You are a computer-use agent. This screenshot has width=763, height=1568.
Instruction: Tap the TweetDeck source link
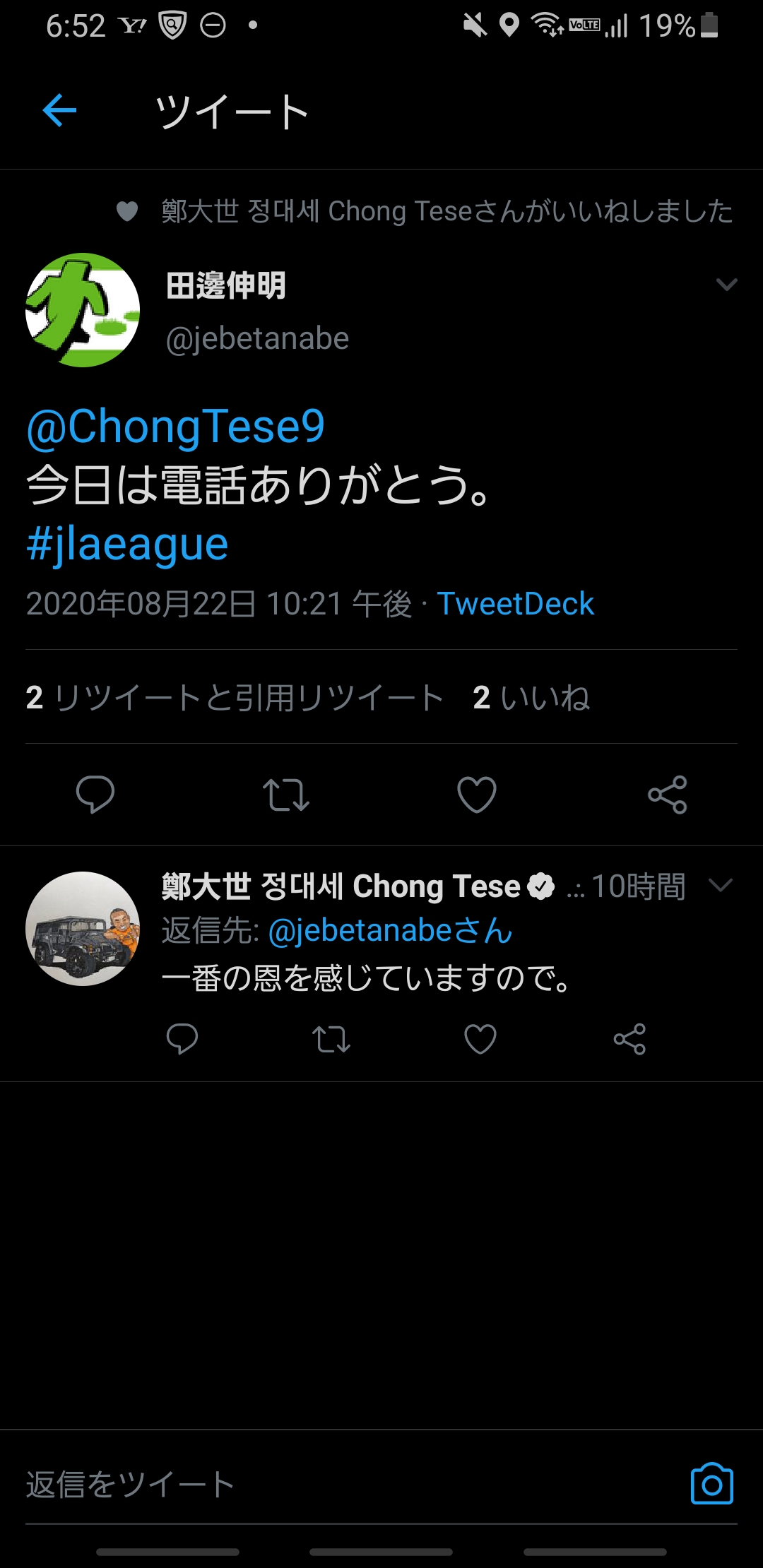click(x=515, y=604)
